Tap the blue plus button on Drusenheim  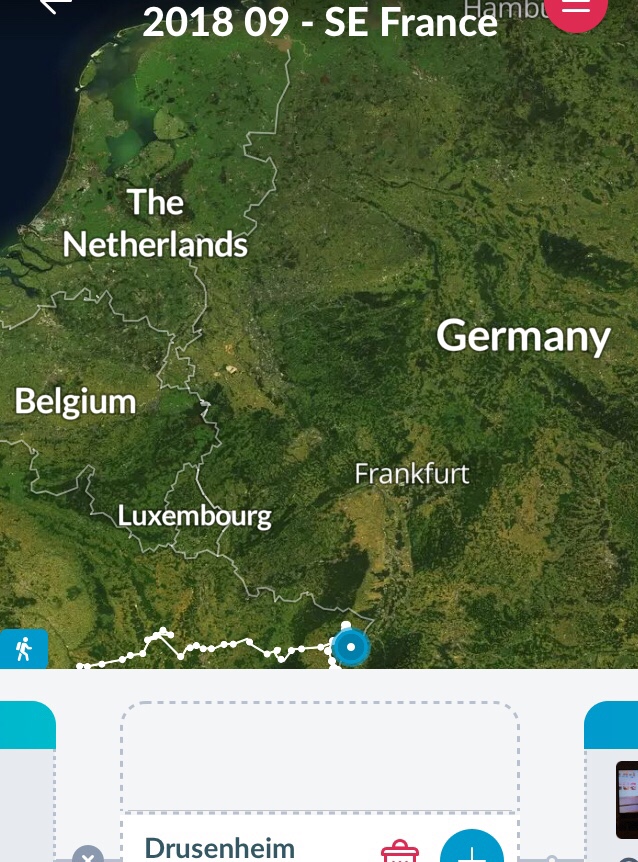point(471,848)
